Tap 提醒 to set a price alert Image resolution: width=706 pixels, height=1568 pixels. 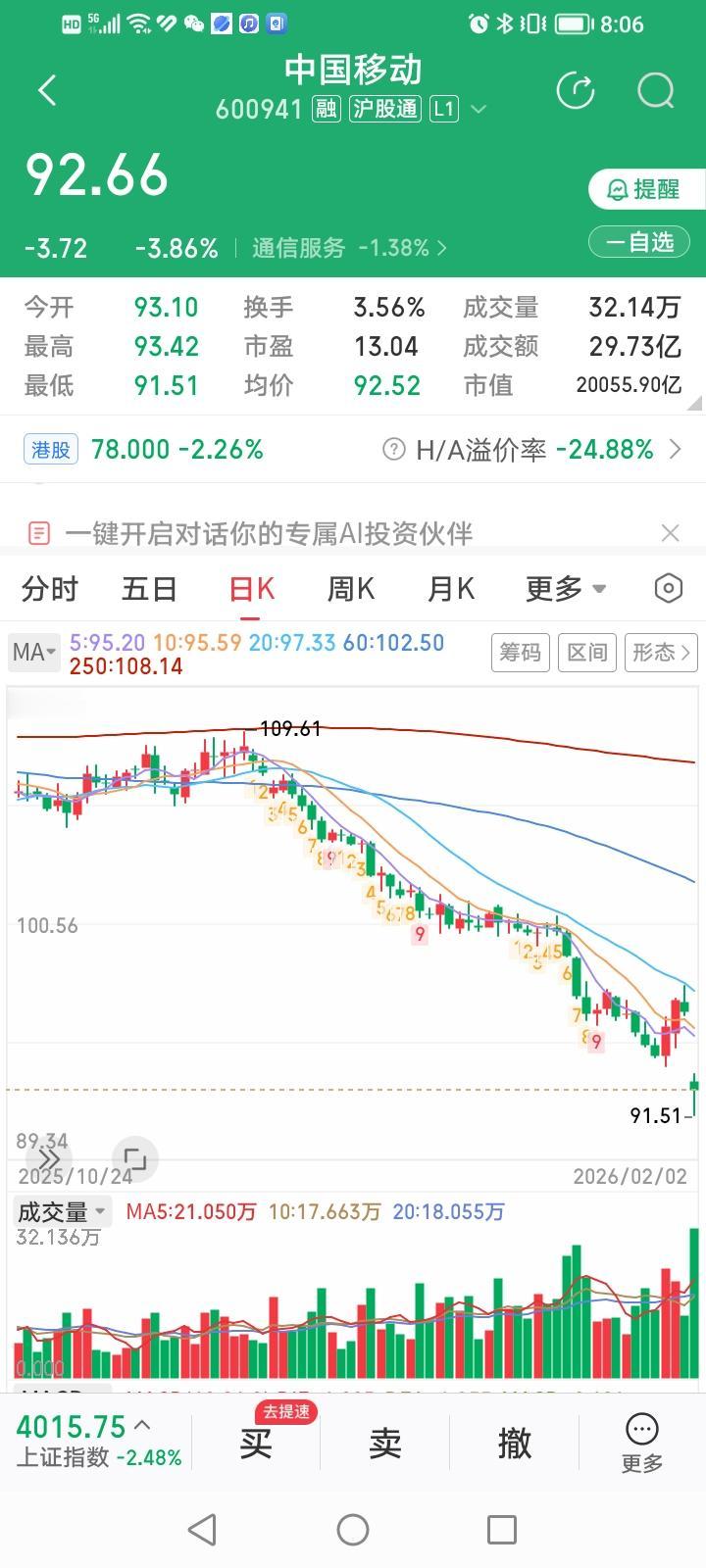[x=649, y=189]
